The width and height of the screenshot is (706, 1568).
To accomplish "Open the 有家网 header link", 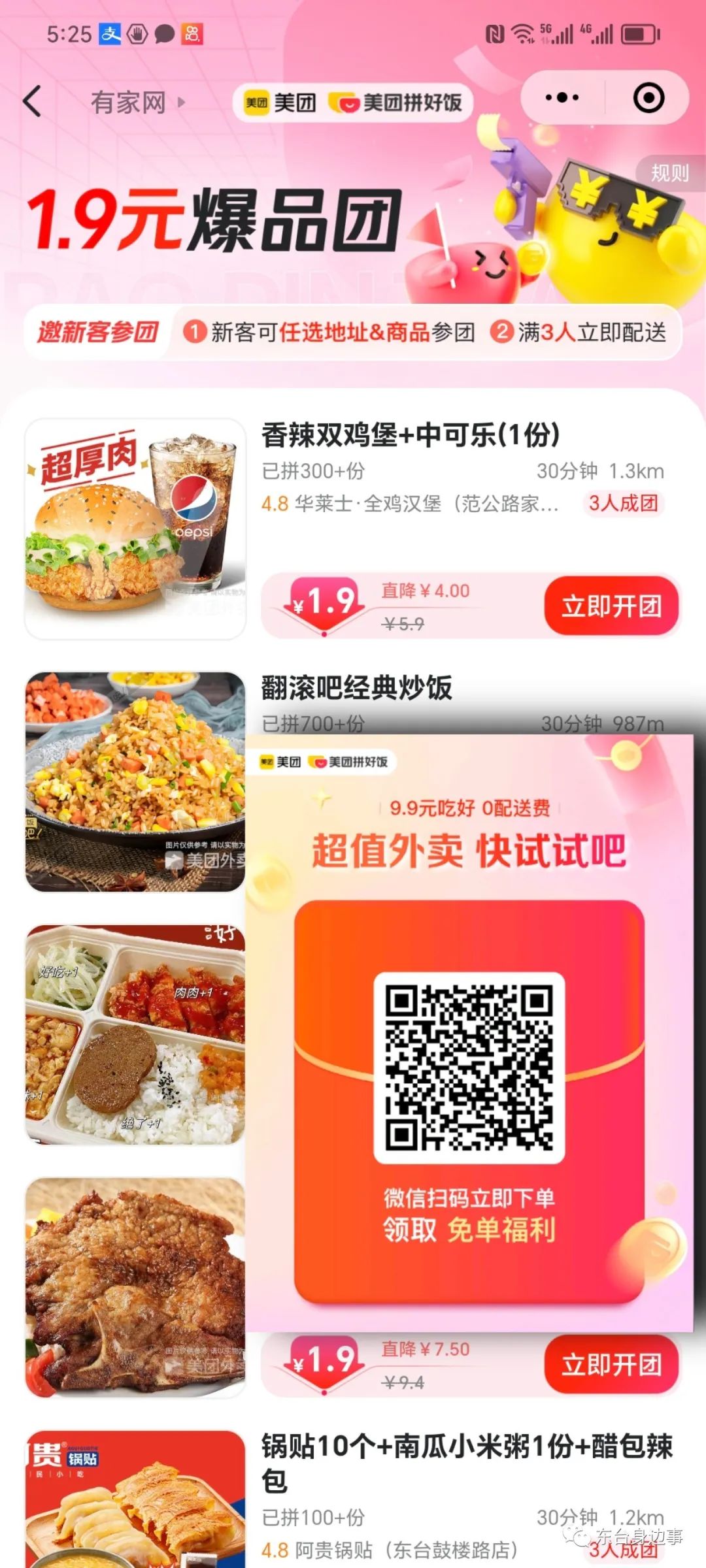I will (129, 103).
